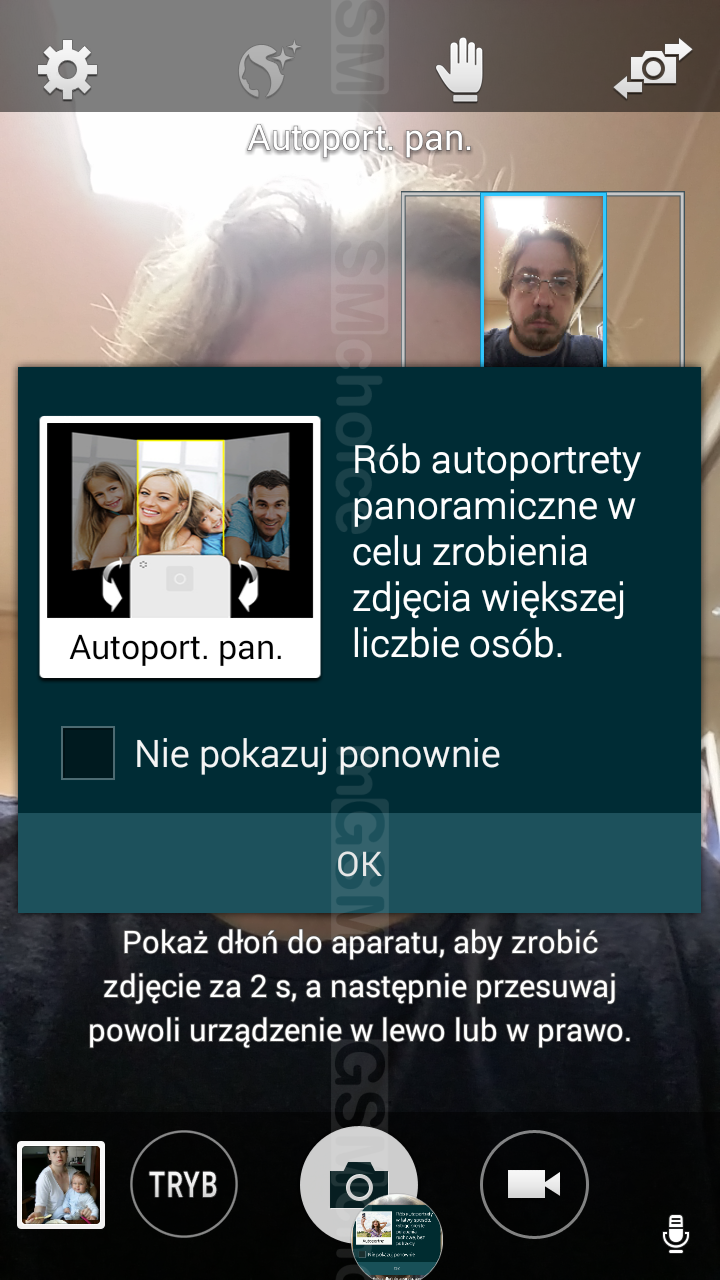The image size is (720, 1280).
Task: Open the last photo in gallery thumbnail
Action: pos(61,1185)
